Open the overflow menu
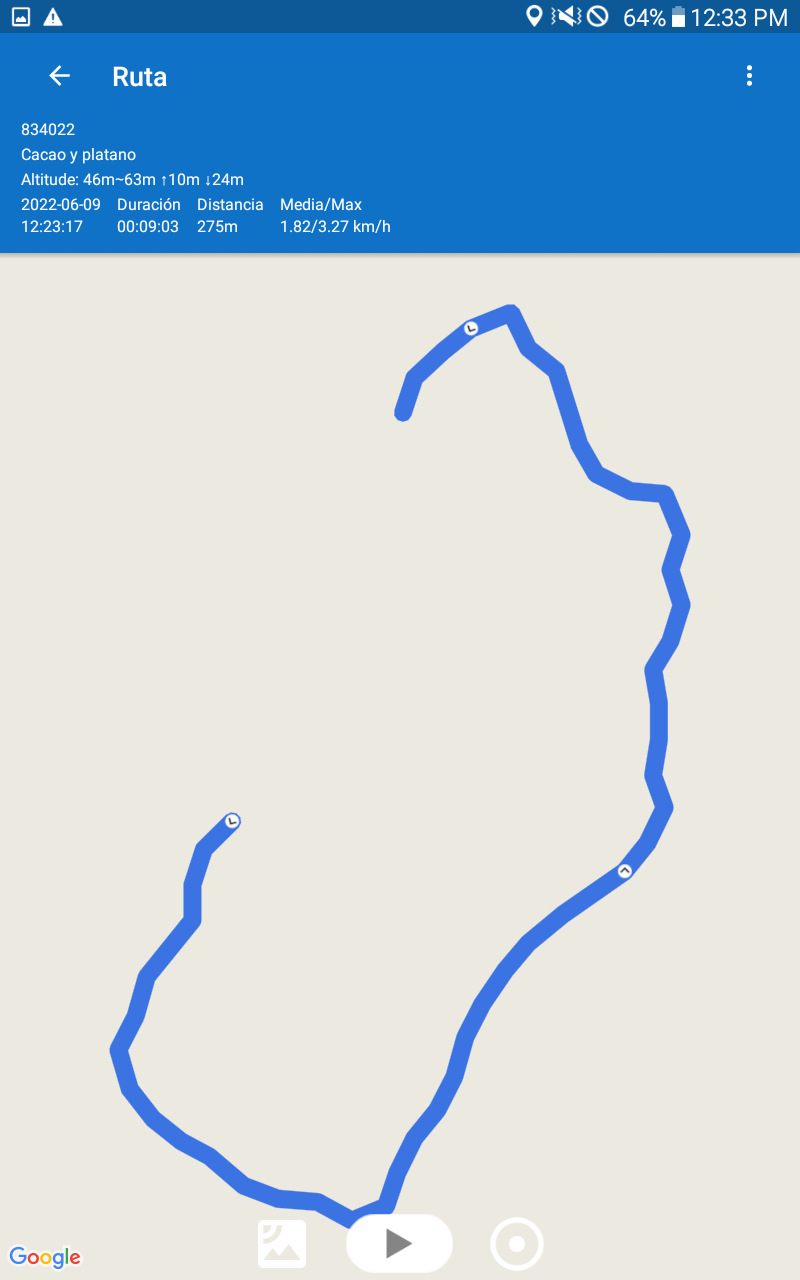This screenshot has width=800, height=1280. pos(749,76)
